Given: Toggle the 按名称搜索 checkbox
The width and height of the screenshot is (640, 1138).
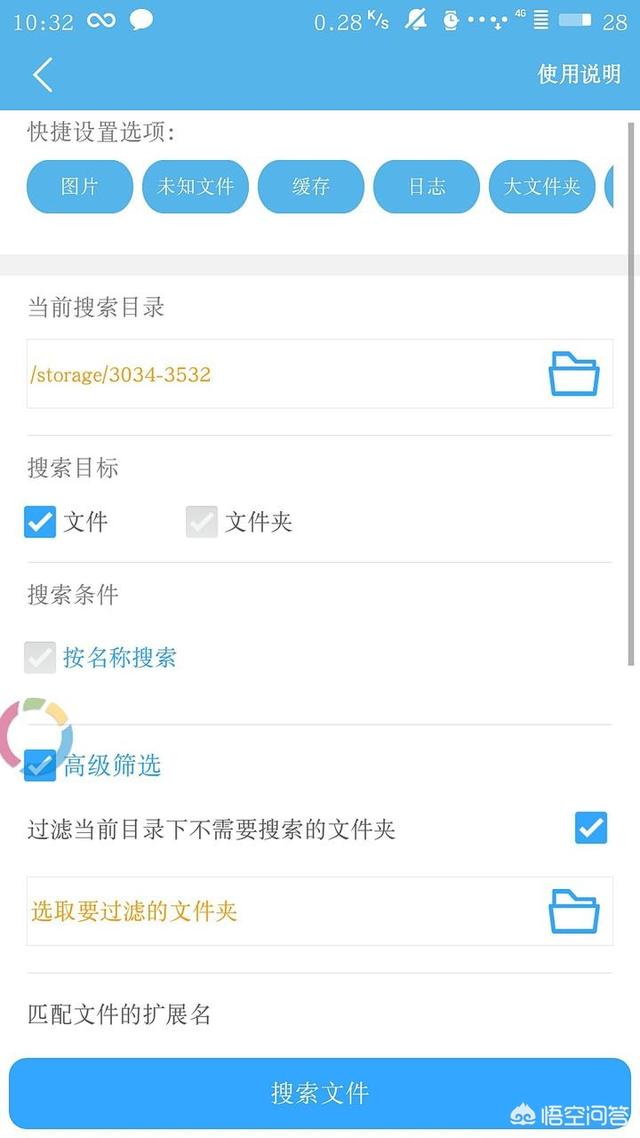Looking at the screenshot, I should click(x=40, y=658).
